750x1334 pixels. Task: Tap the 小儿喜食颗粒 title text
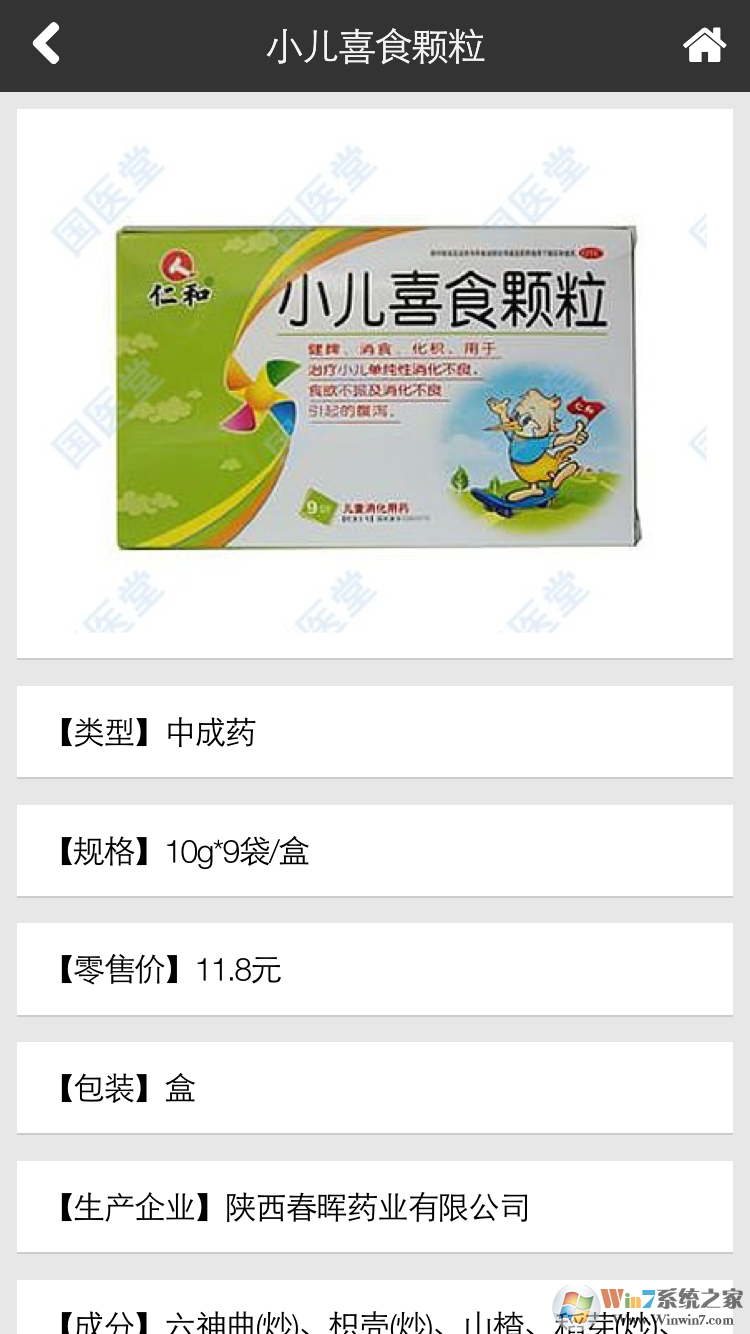[375, 46]
